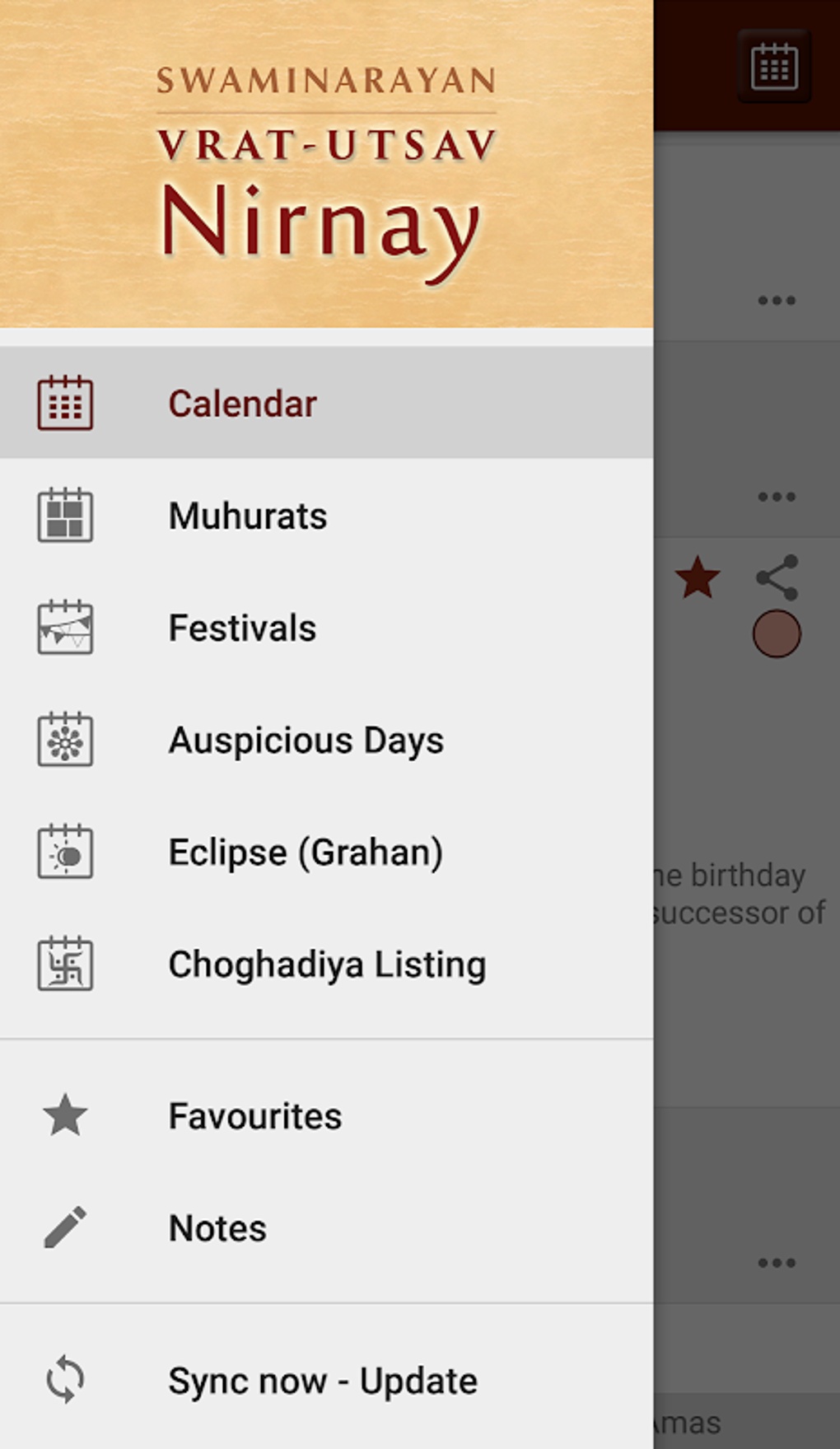This screenshot has height=1449, width=840.
Task: Choose Eclipse (Grahan) in the menu
Action: [306, 853]
